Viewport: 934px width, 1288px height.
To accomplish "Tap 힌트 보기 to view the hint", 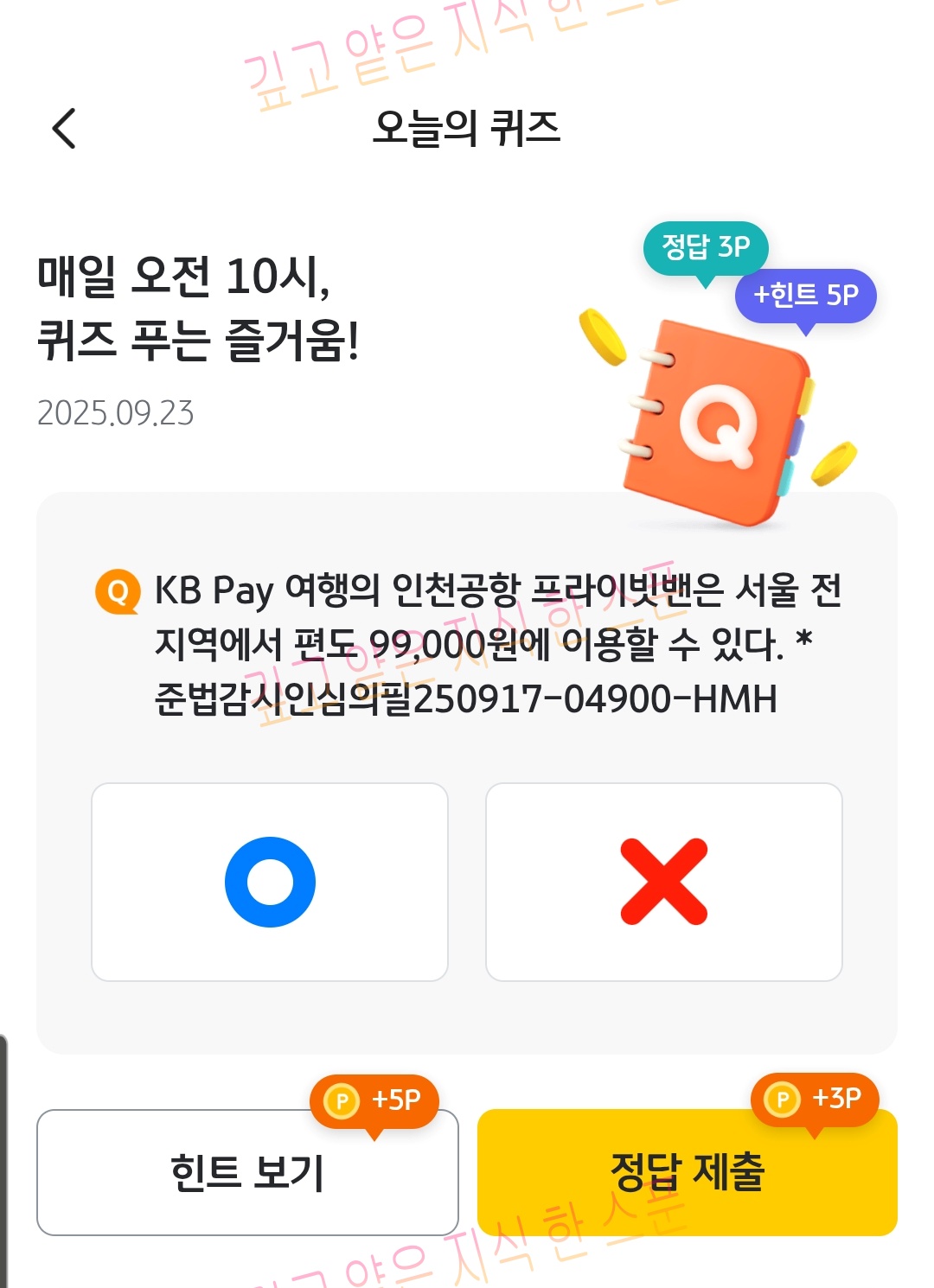I will tap(247, 1172).
